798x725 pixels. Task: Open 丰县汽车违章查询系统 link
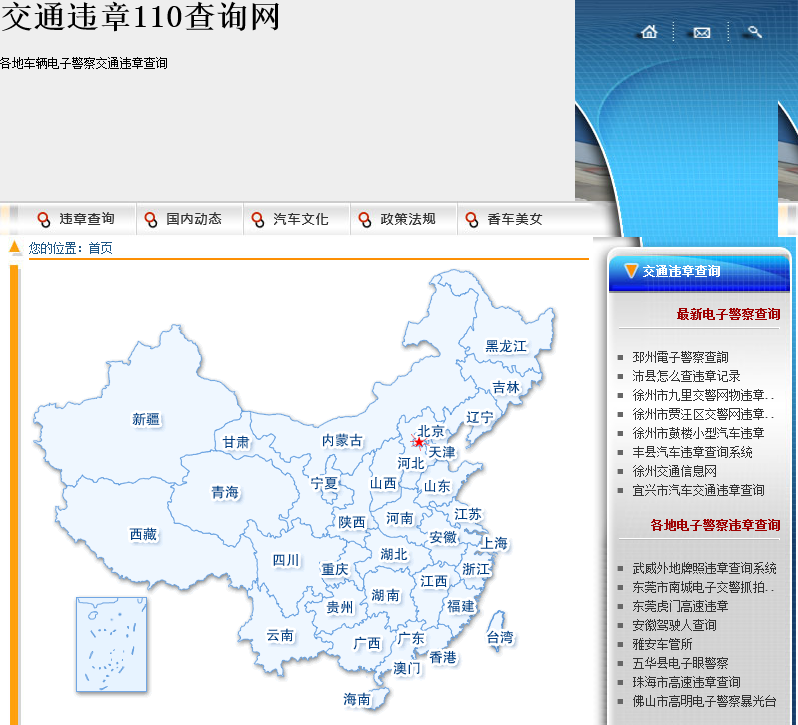click(692, 452)
